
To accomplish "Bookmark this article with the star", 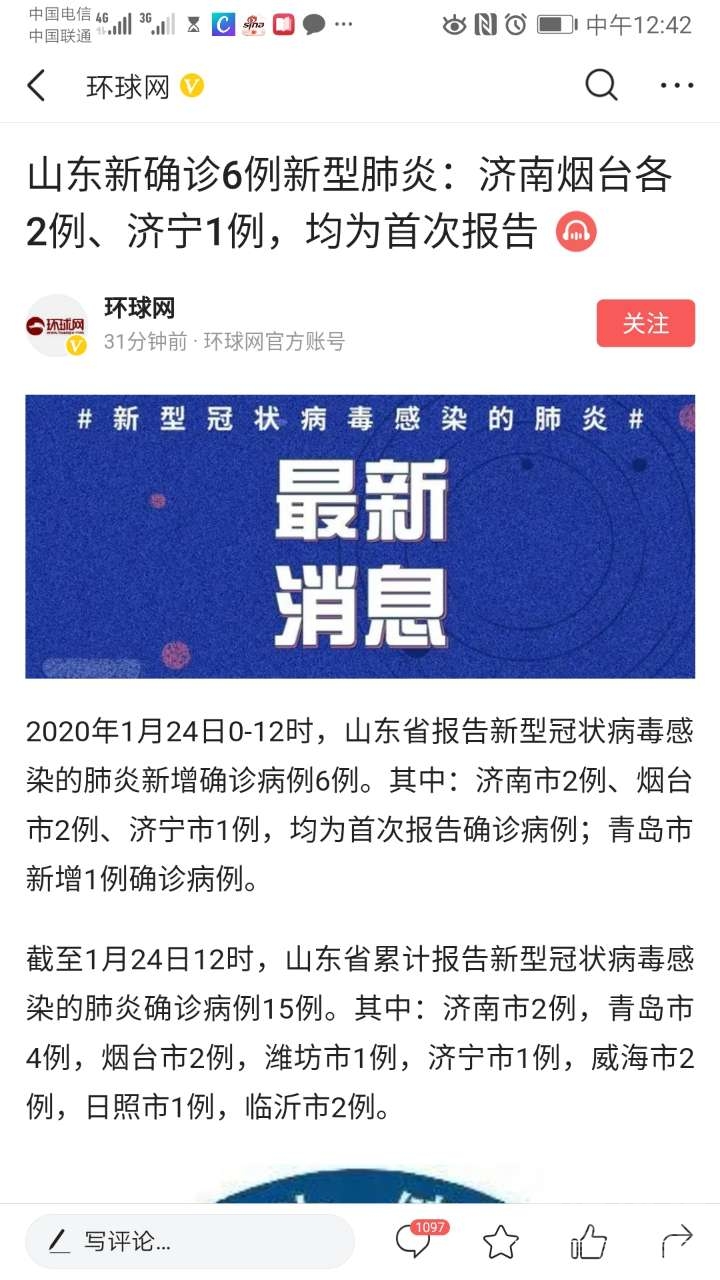I will point(500,1242).
